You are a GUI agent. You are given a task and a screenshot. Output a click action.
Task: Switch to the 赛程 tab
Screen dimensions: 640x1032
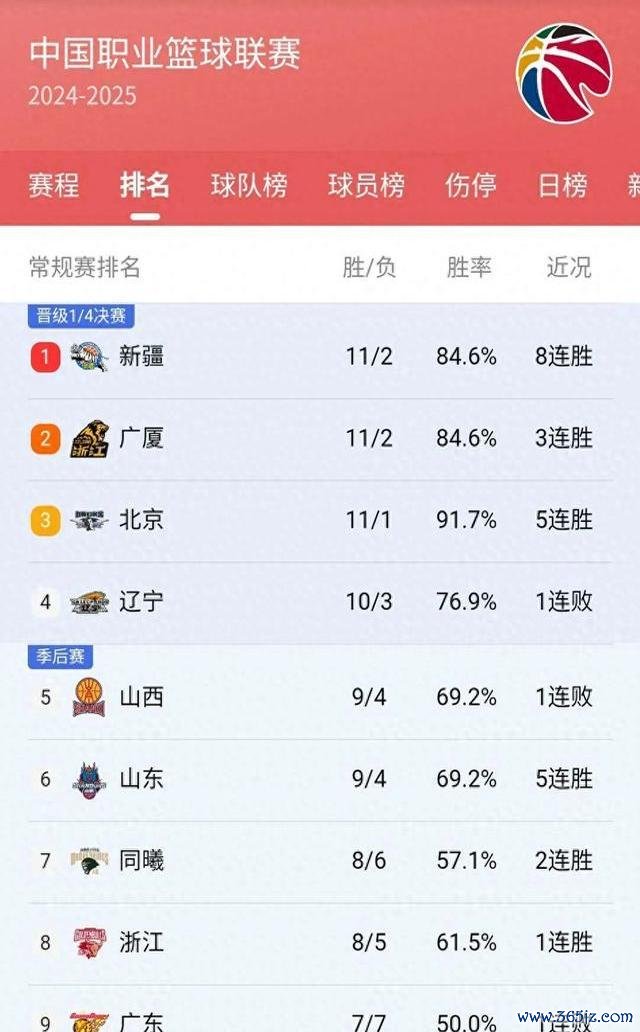54,185
